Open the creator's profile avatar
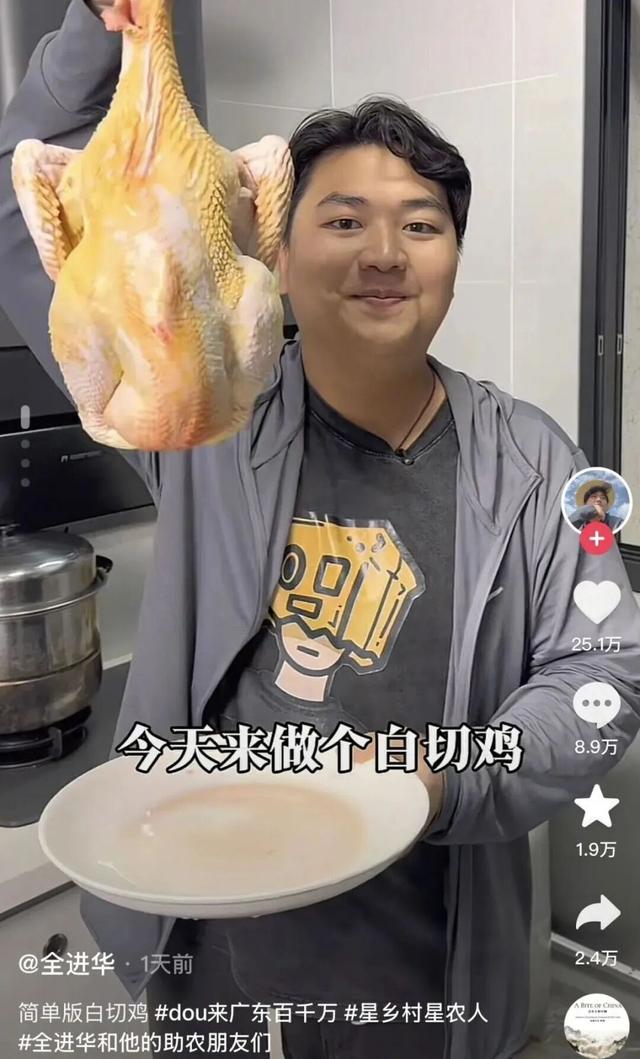This screenshot has width=640, height=1059. pos(597,498)
